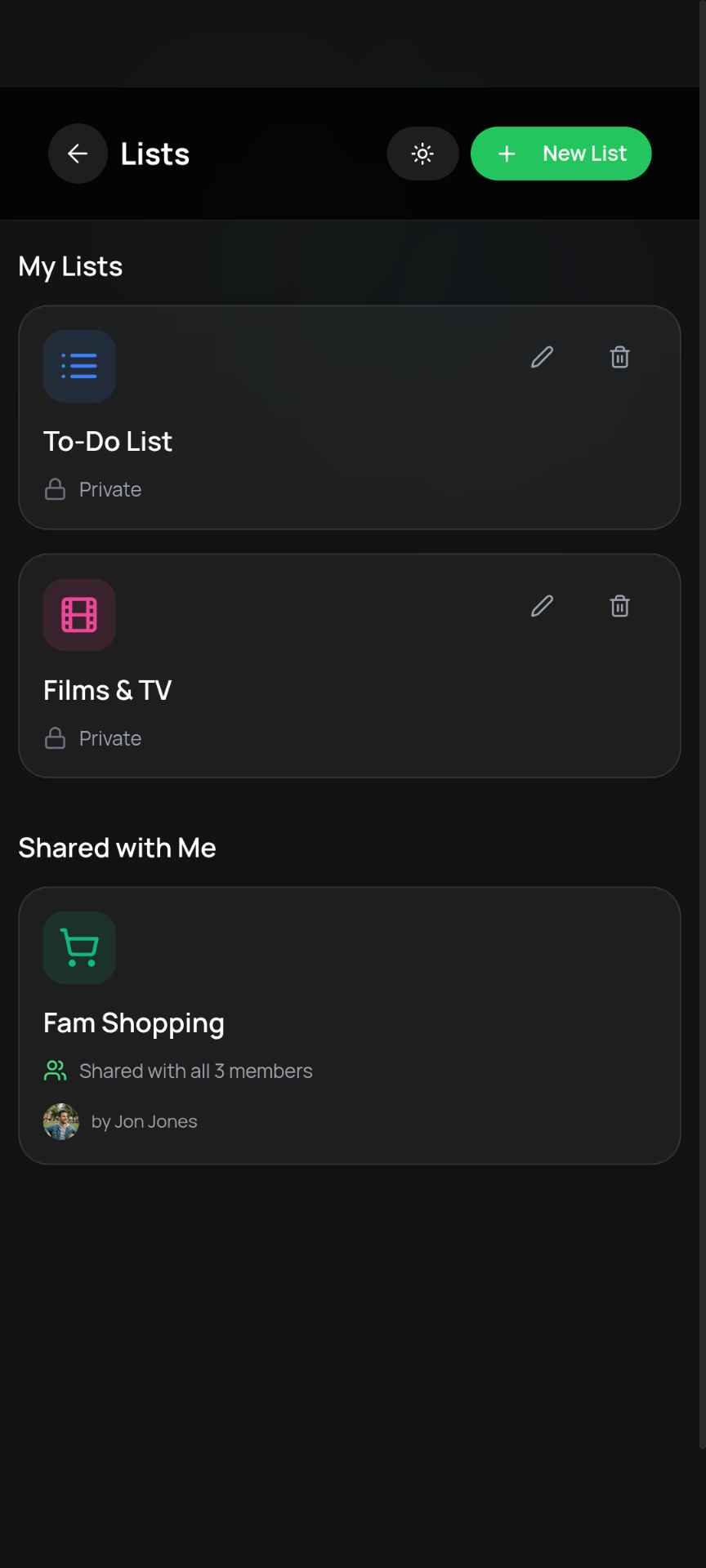This screenshot has height=1568, width=706.
Task: Select the Lists page title
Action: pyautogui.click(x=154, y=154)
